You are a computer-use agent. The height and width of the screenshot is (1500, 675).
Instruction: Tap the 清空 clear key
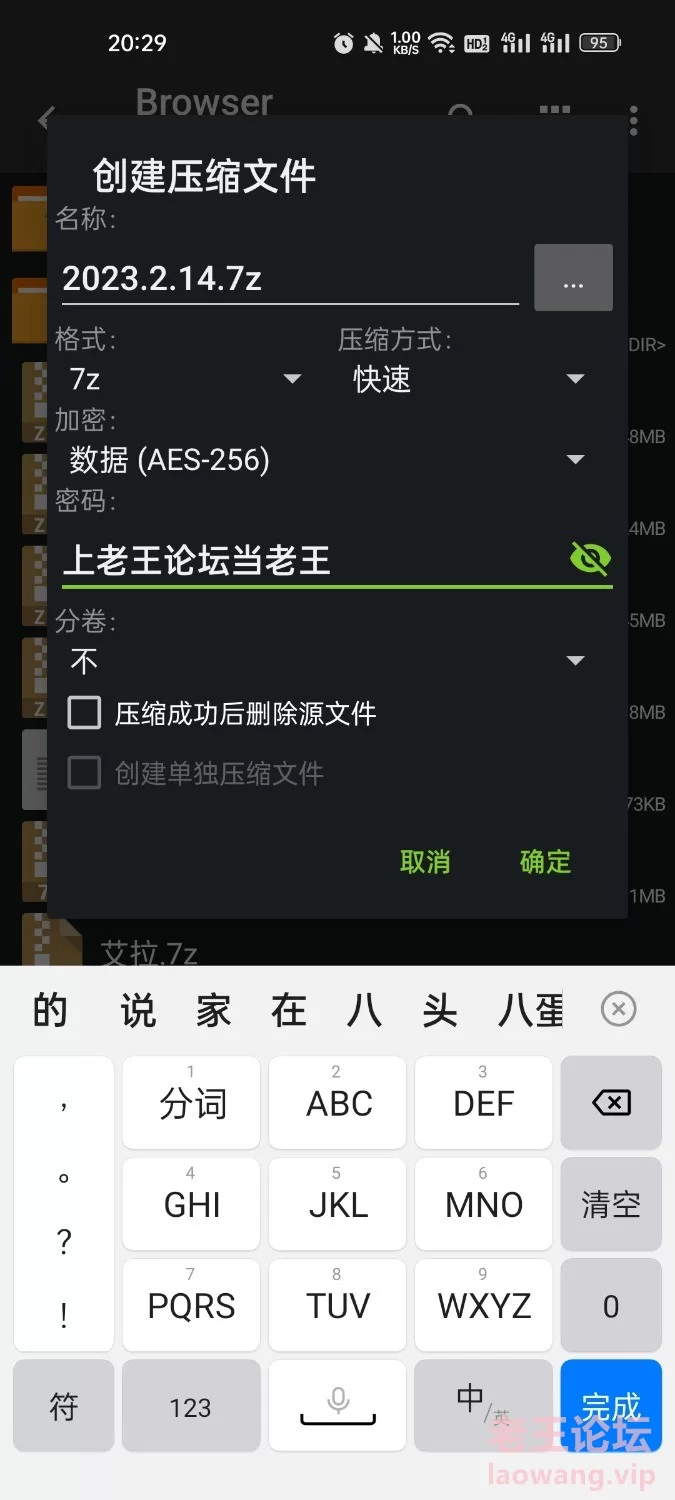[x=611, y=1204]
